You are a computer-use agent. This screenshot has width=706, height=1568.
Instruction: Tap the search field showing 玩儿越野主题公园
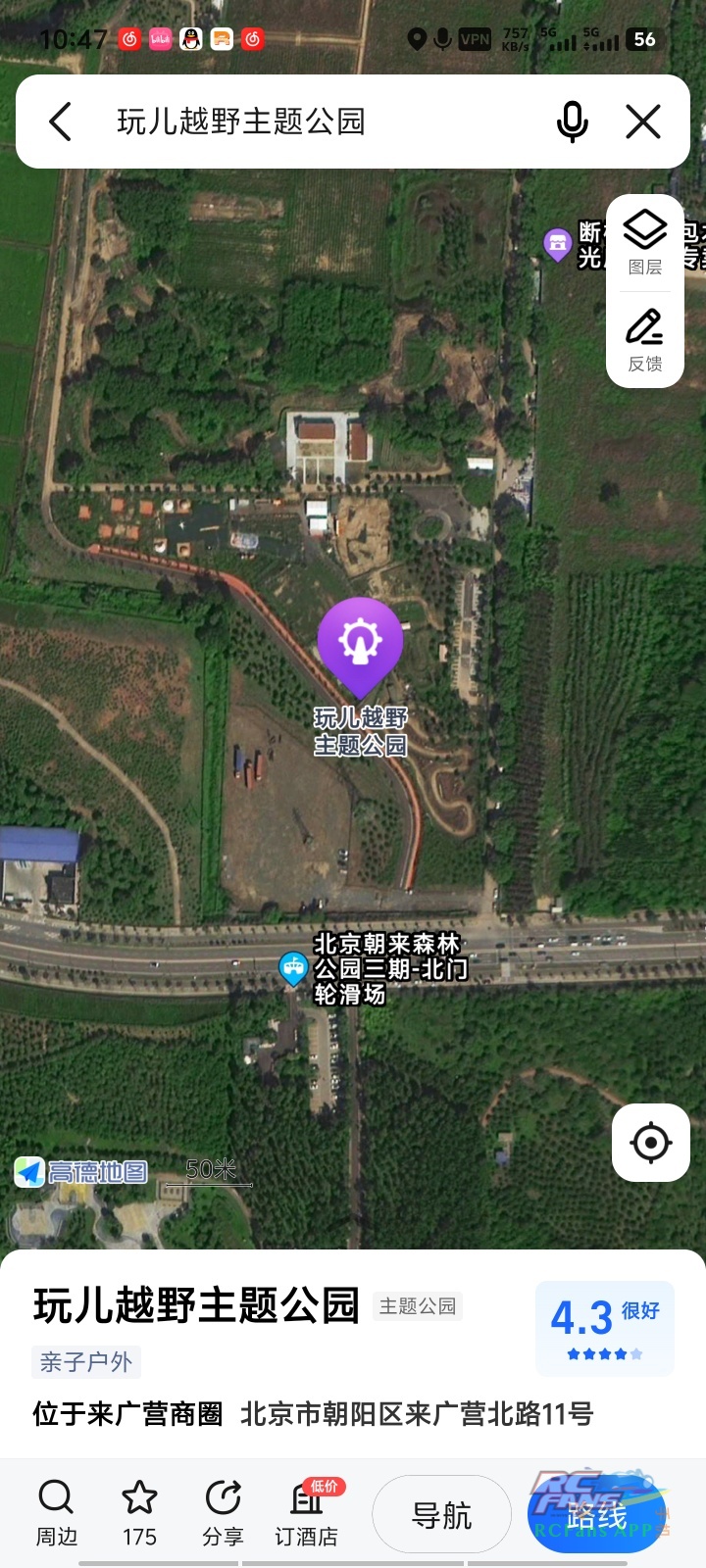[x=294, y=122]
